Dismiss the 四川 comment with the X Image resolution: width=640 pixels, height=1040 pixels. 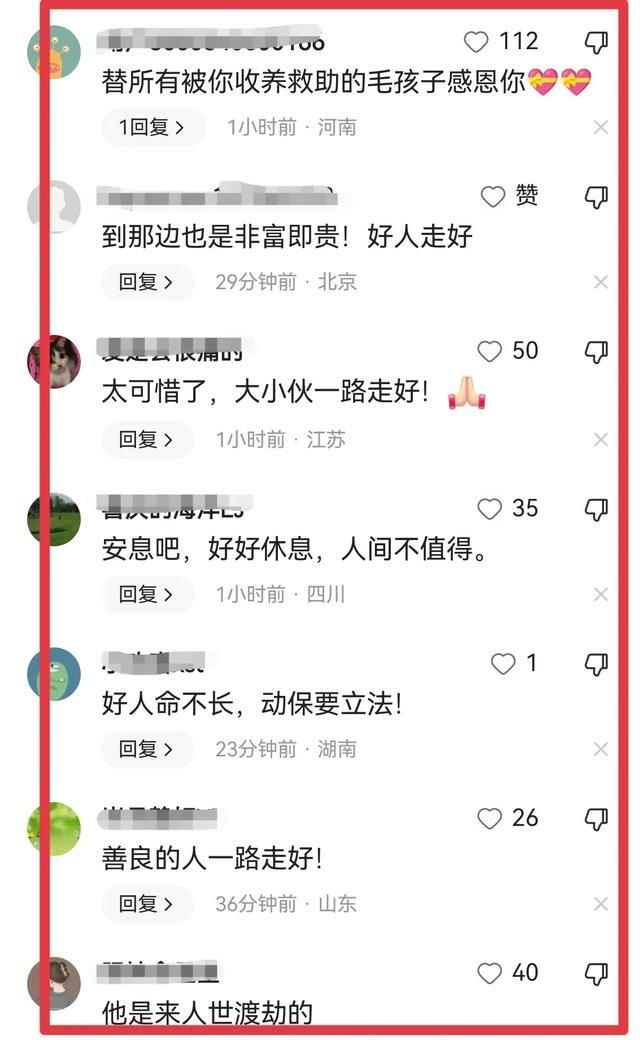point(600,595)
